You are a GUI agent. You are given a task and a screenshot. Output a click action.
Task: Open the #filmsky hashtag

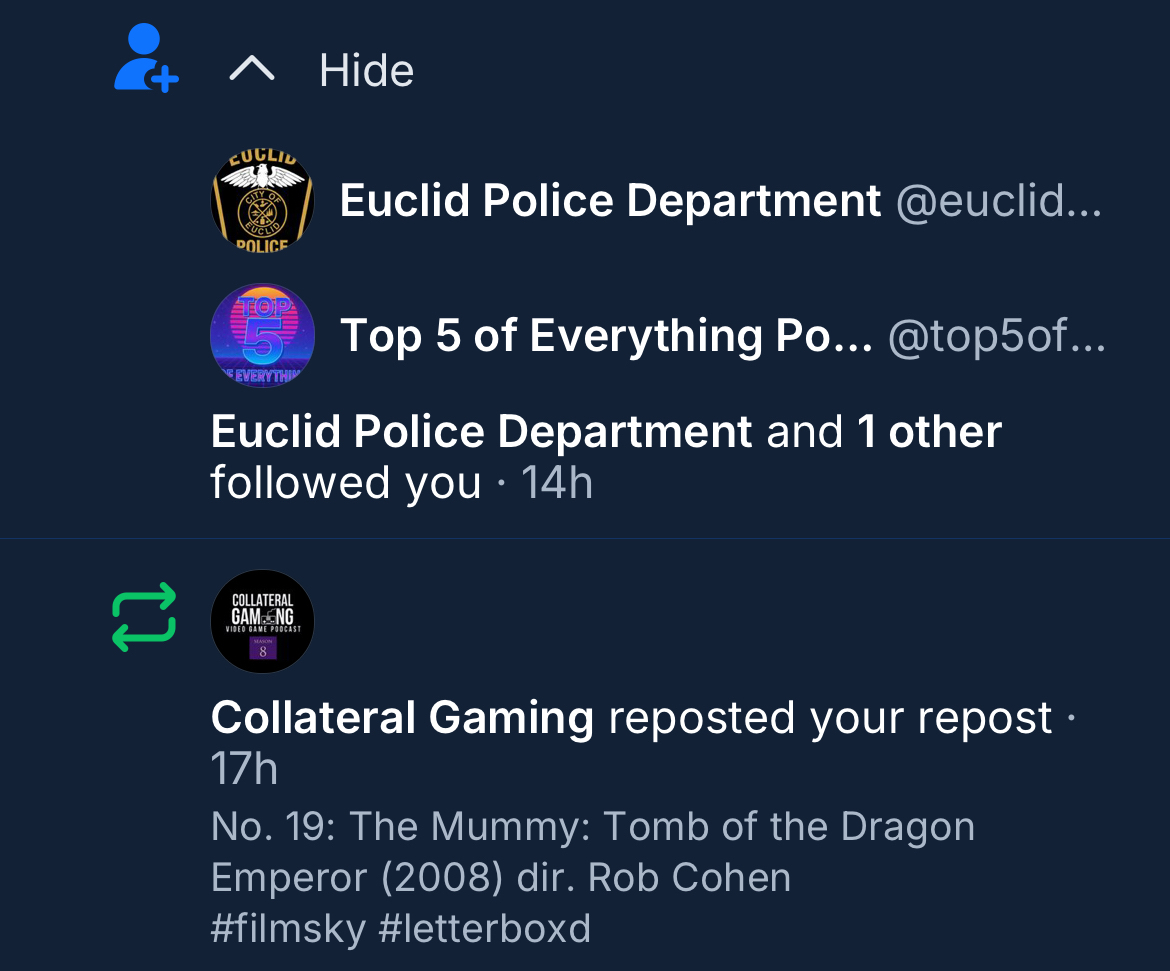289,929
